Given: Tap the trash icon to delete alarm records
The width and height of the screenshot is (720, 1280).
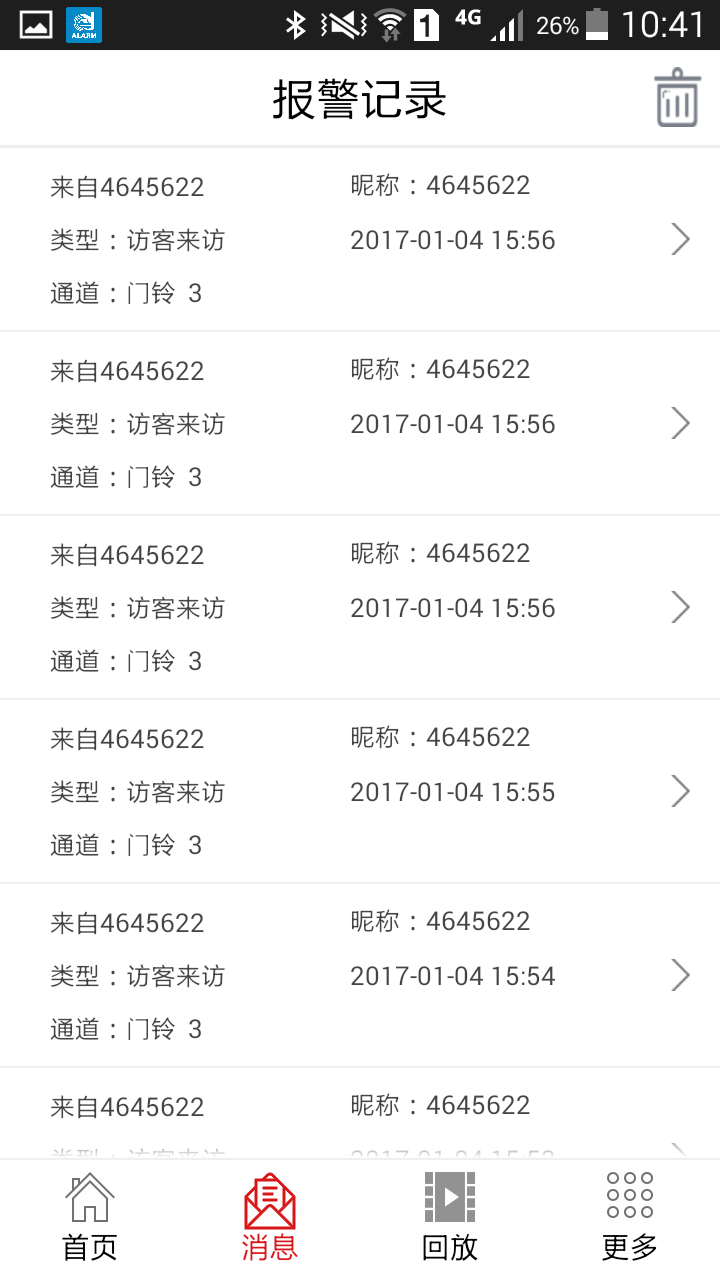Looking at the screenshot, I should click(x=677, y=98).
